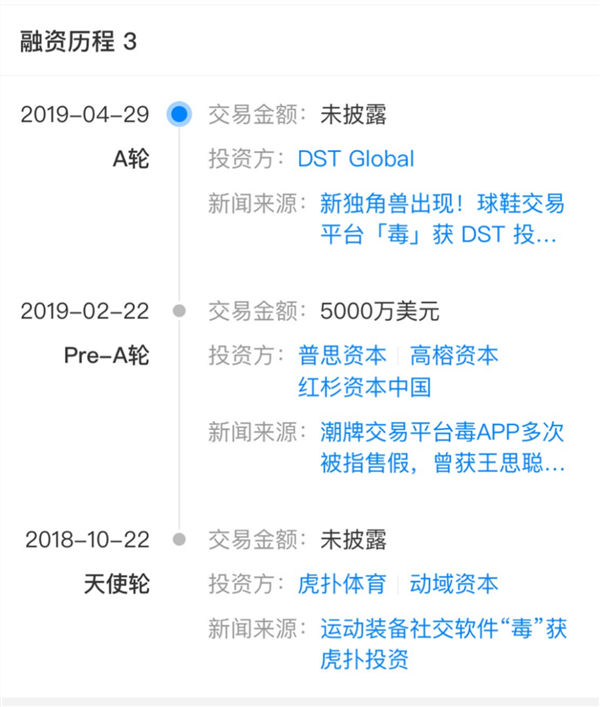Screen dimensions: 600x707
Task: Open investor 虎扑体育
Action: coord(341,585)
